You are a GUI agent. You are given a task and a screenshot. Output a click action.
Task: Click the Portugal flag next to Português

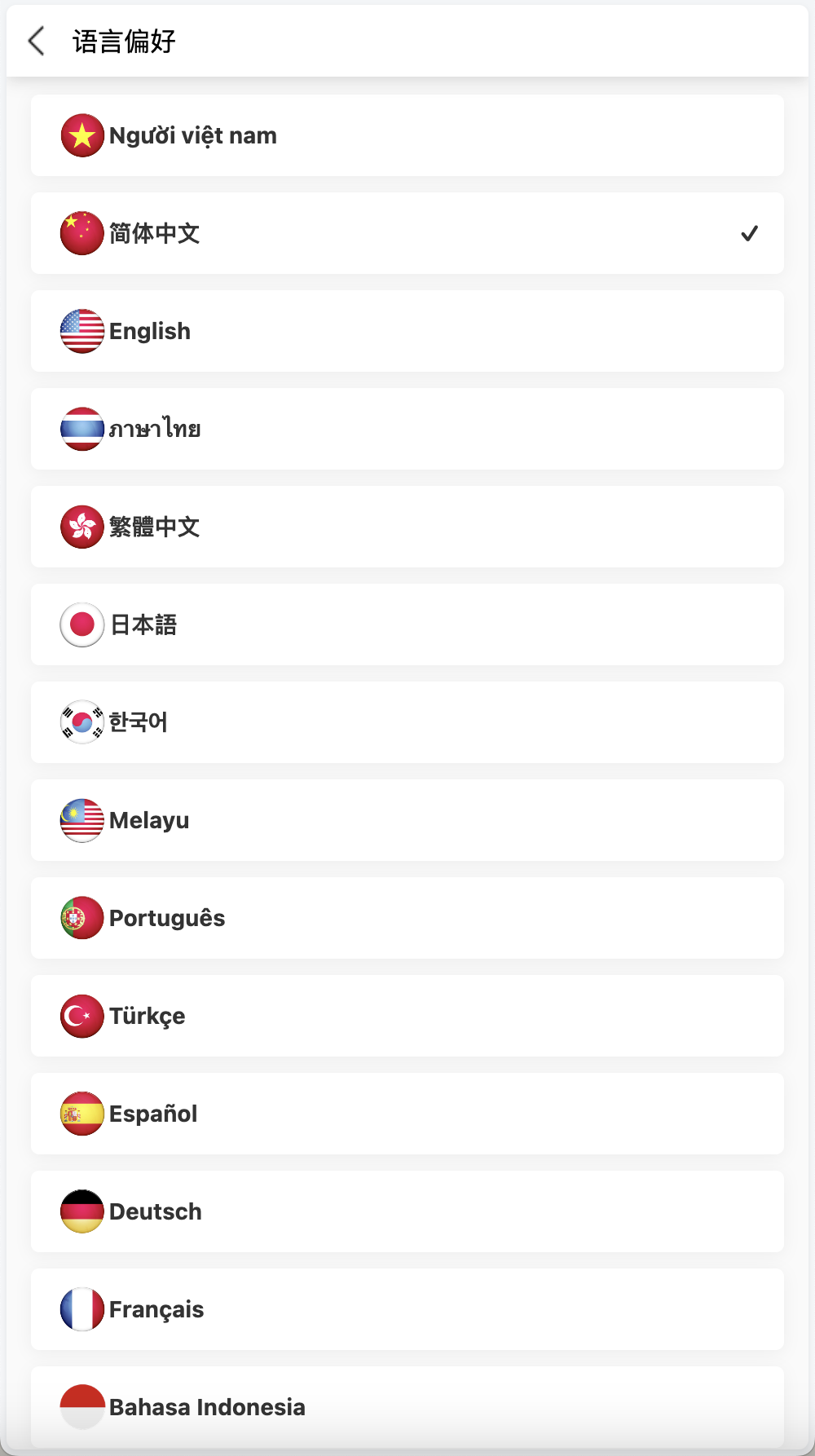point(81,918)
